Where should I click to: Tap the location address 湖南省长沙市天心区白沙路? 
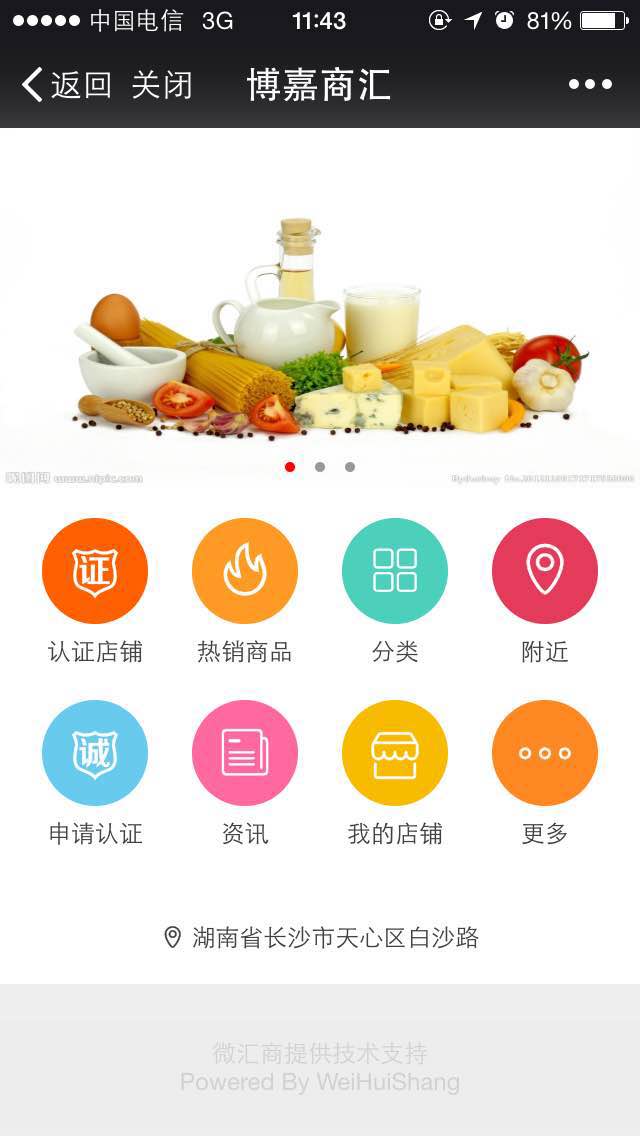[x=322, y=938]
